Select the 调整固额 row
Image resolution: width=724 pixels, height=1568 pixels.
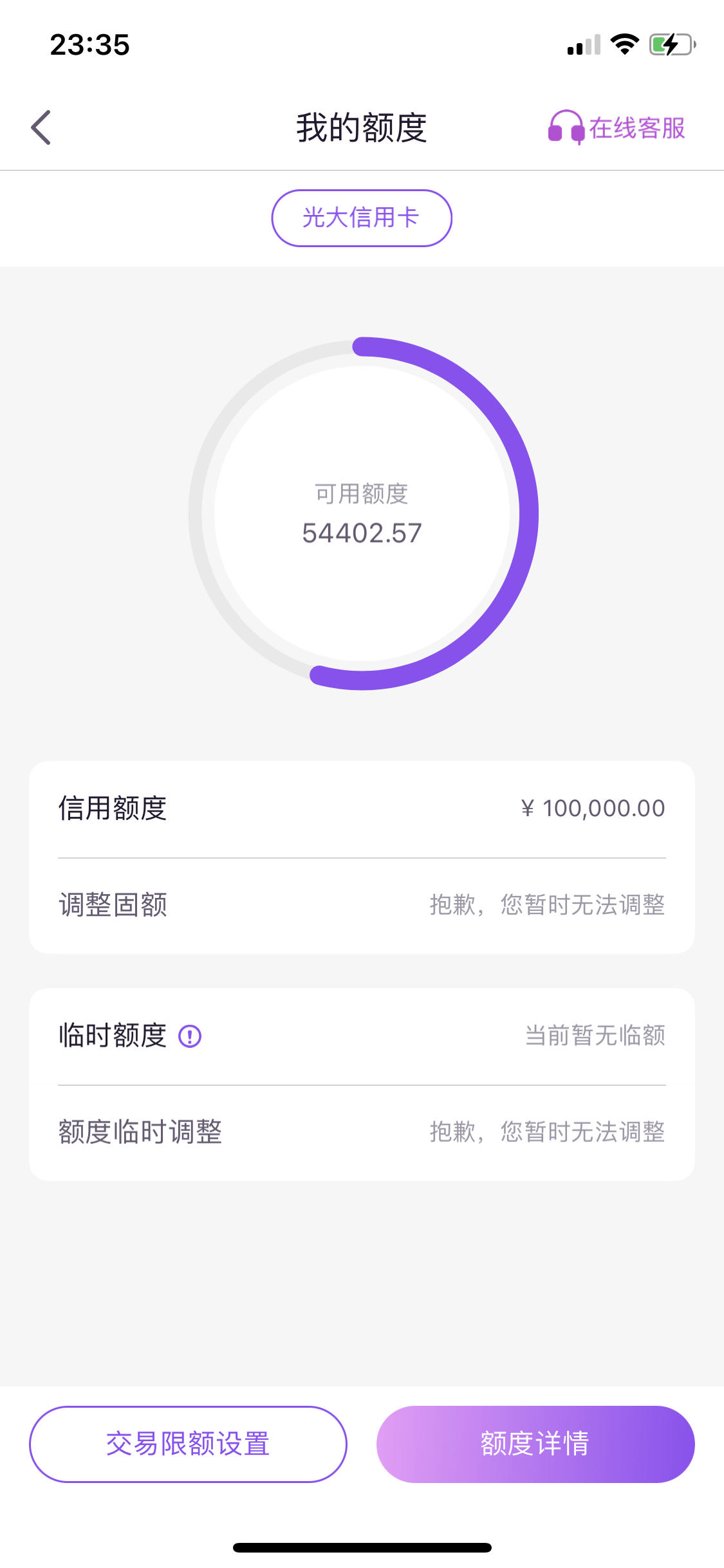[362, 905]
